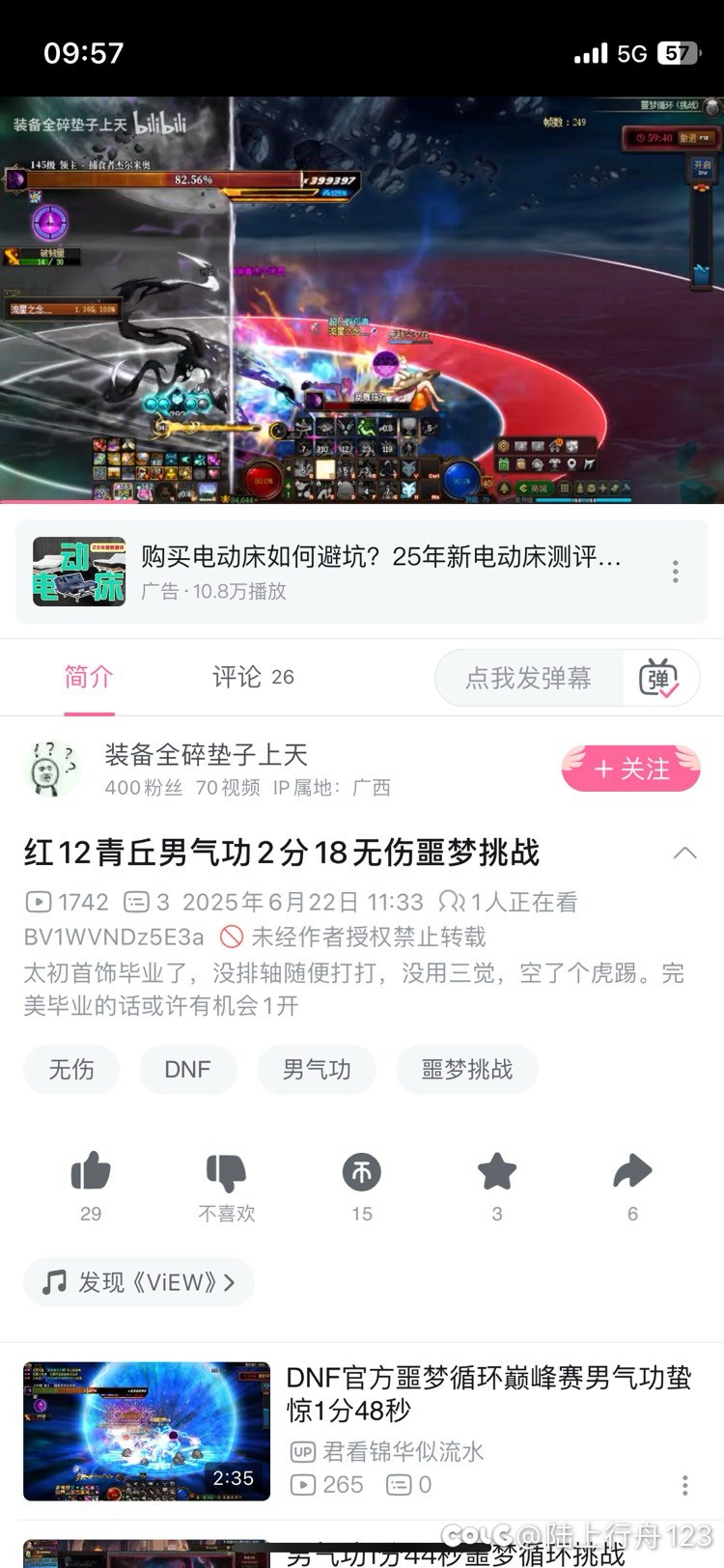
Task: Follow uploader with the 关注 button
Action: (631, 769)
